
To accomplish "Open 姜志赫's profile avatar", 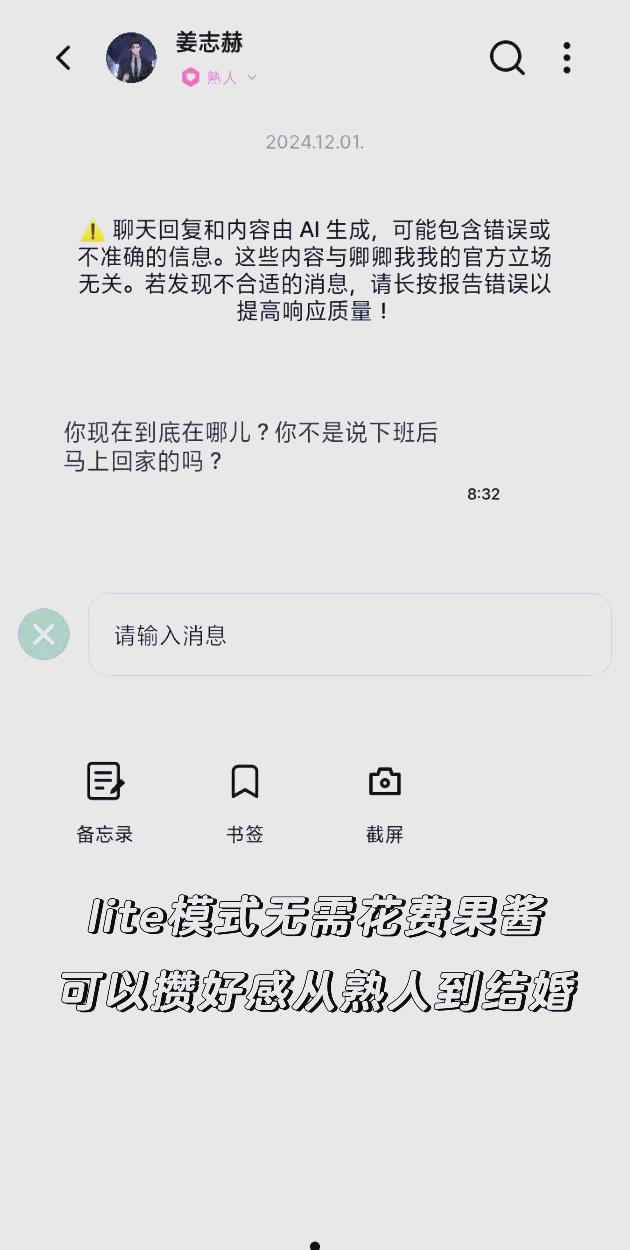I will (131, 58).
